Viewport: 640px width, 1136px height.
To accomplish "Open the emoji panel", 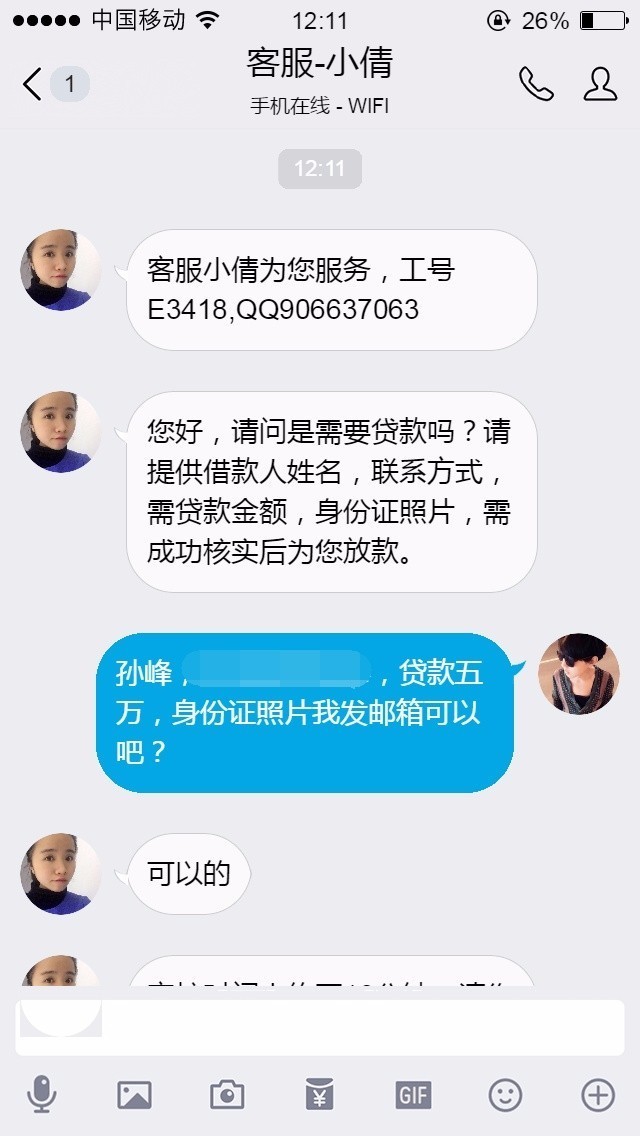I will pos(505,1095).
